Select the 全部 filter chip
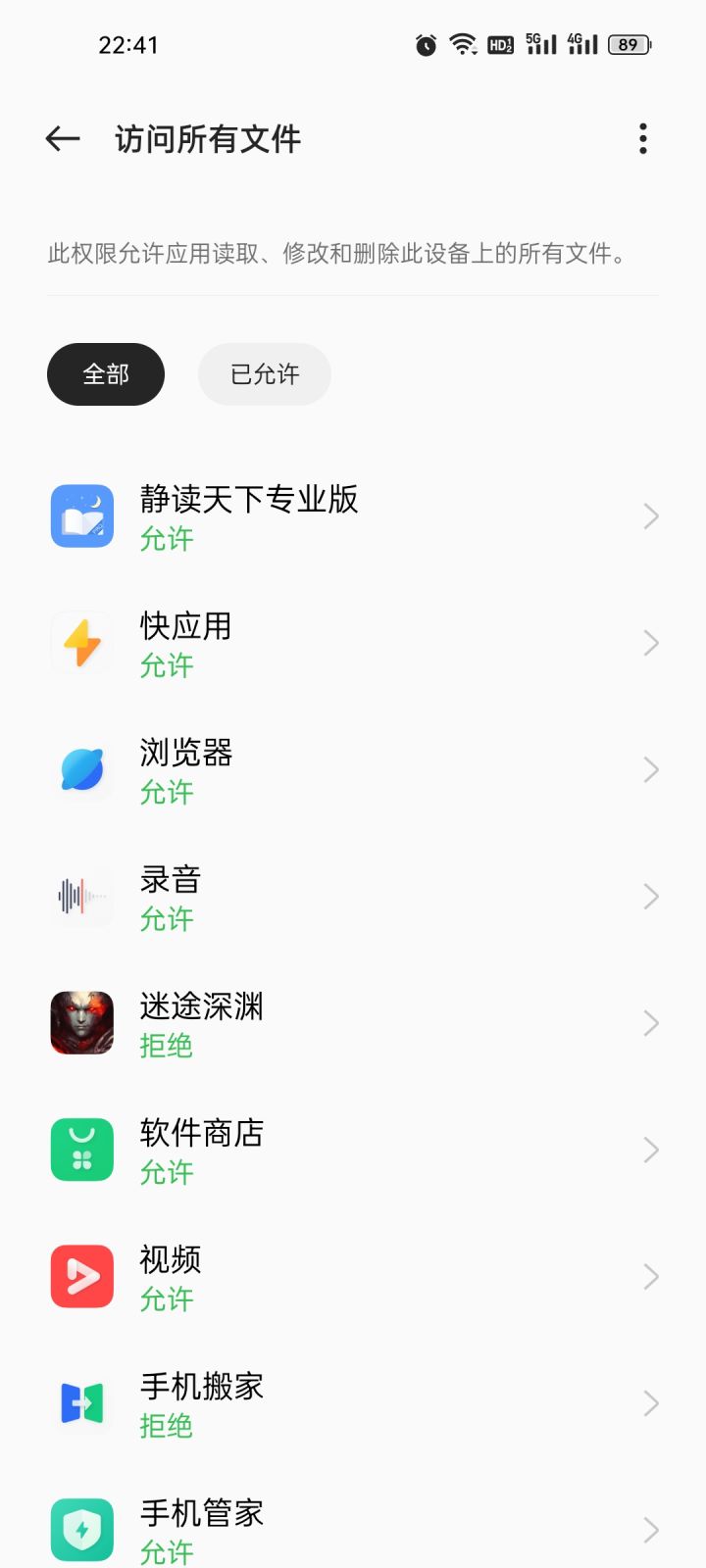The image size is (706, 1568). (x=106, y=374)
